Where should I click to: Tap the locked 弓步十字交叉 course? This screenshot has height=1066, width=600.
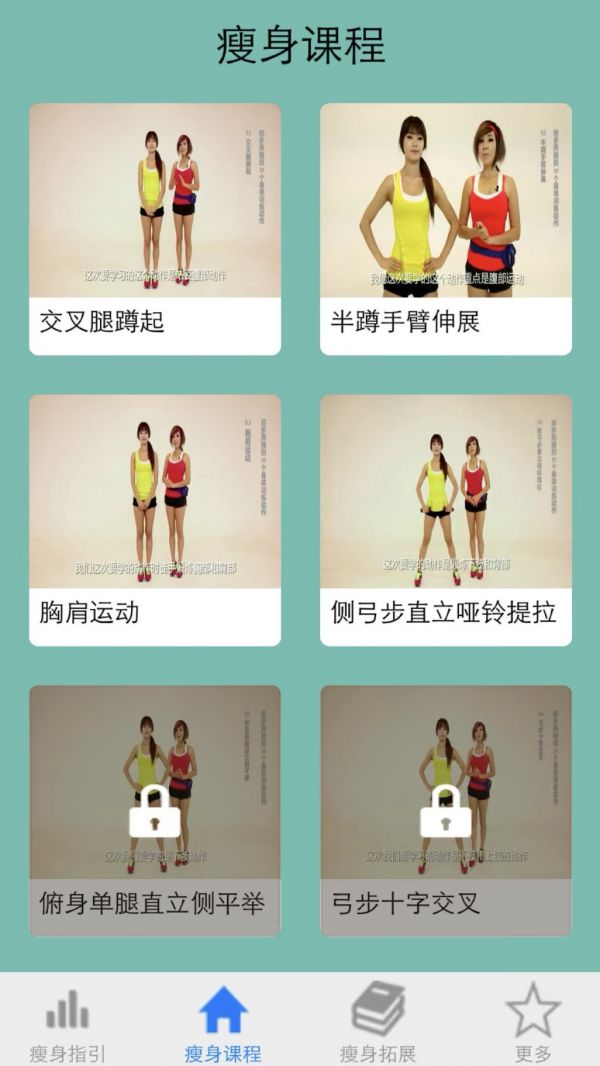(x=445, y=810)
